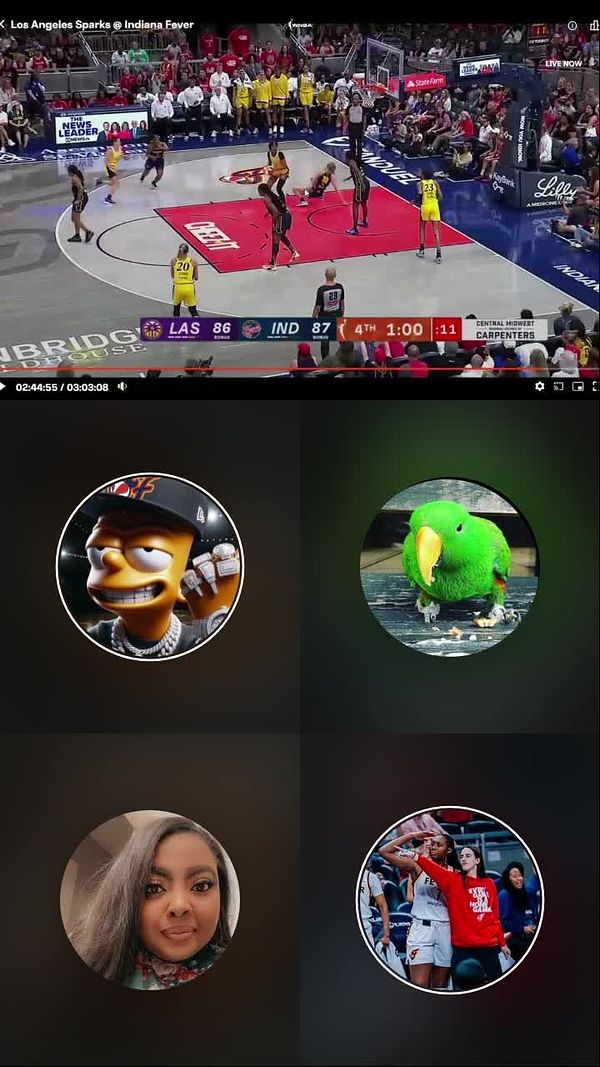Open the green parrot participant
This screenshot has height=1067, width=600.
pos(449,566)
